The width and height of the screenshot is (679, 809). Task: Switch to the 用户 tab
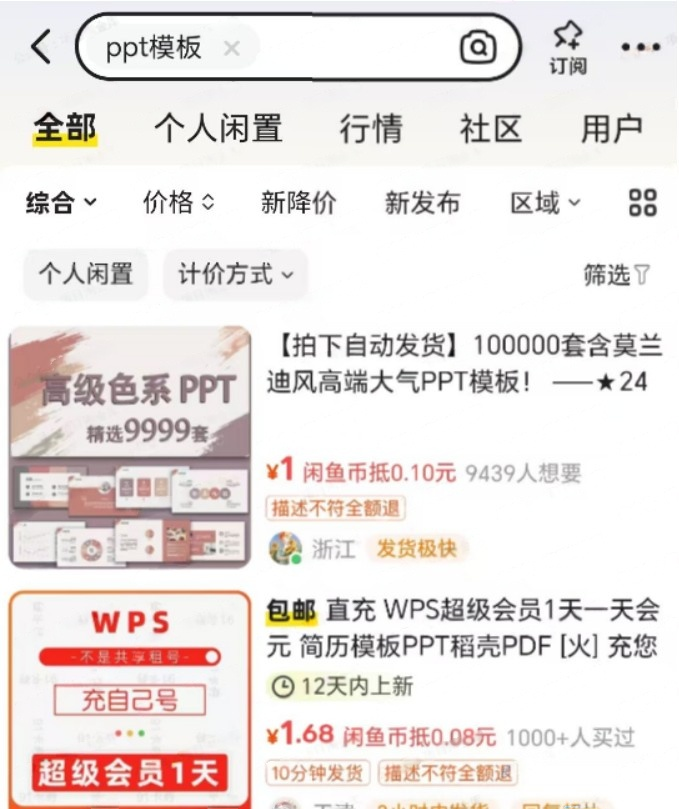click(611, 128)
